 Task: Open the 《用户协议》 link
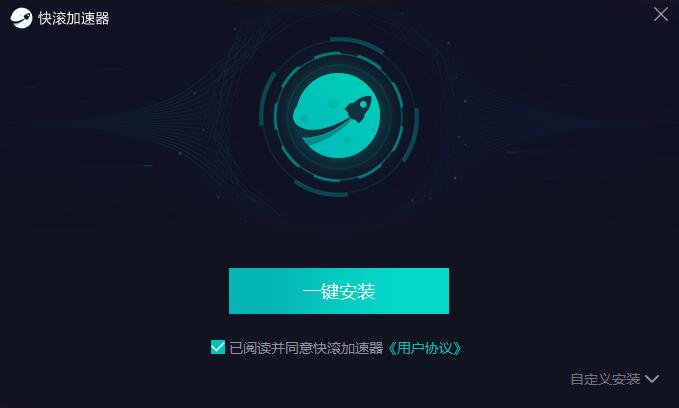(425, 348)
